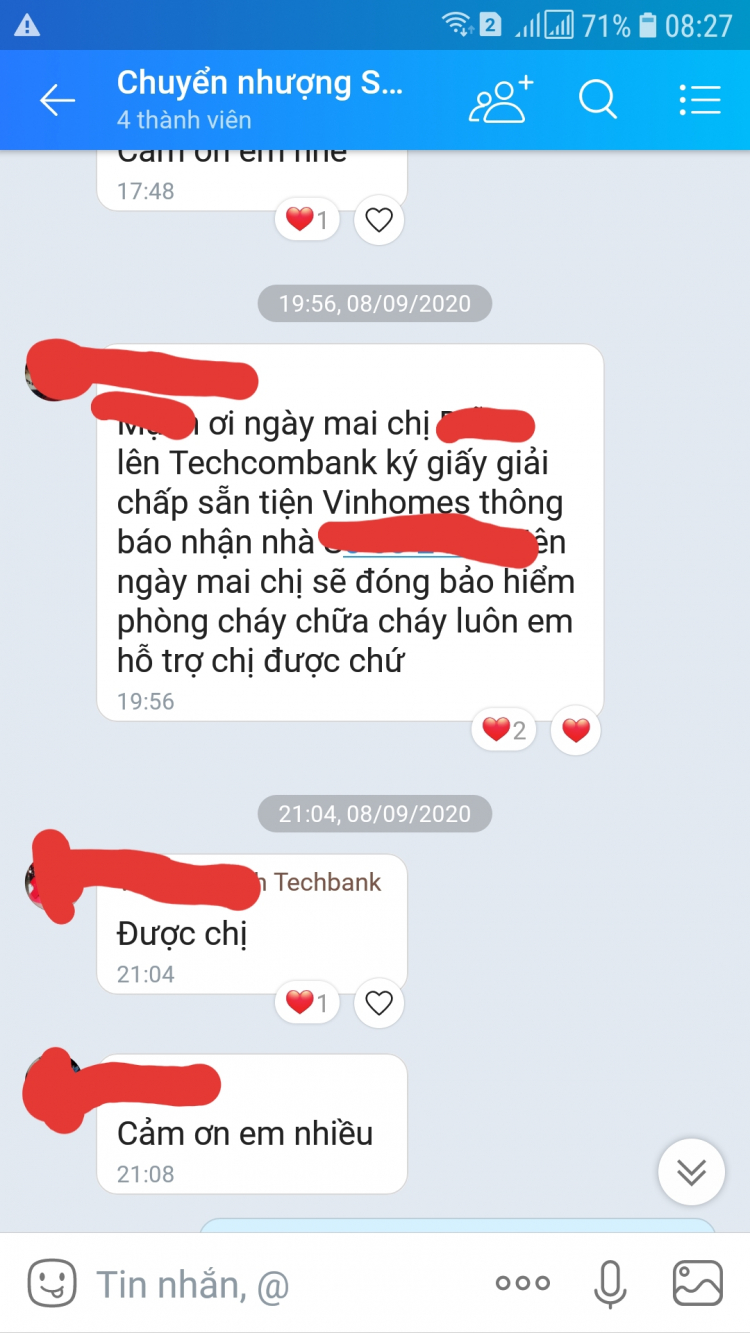Open the sticker and emoji picker
The height and width of the screenshot is (1333, 750).
[x=52, y=1282]
